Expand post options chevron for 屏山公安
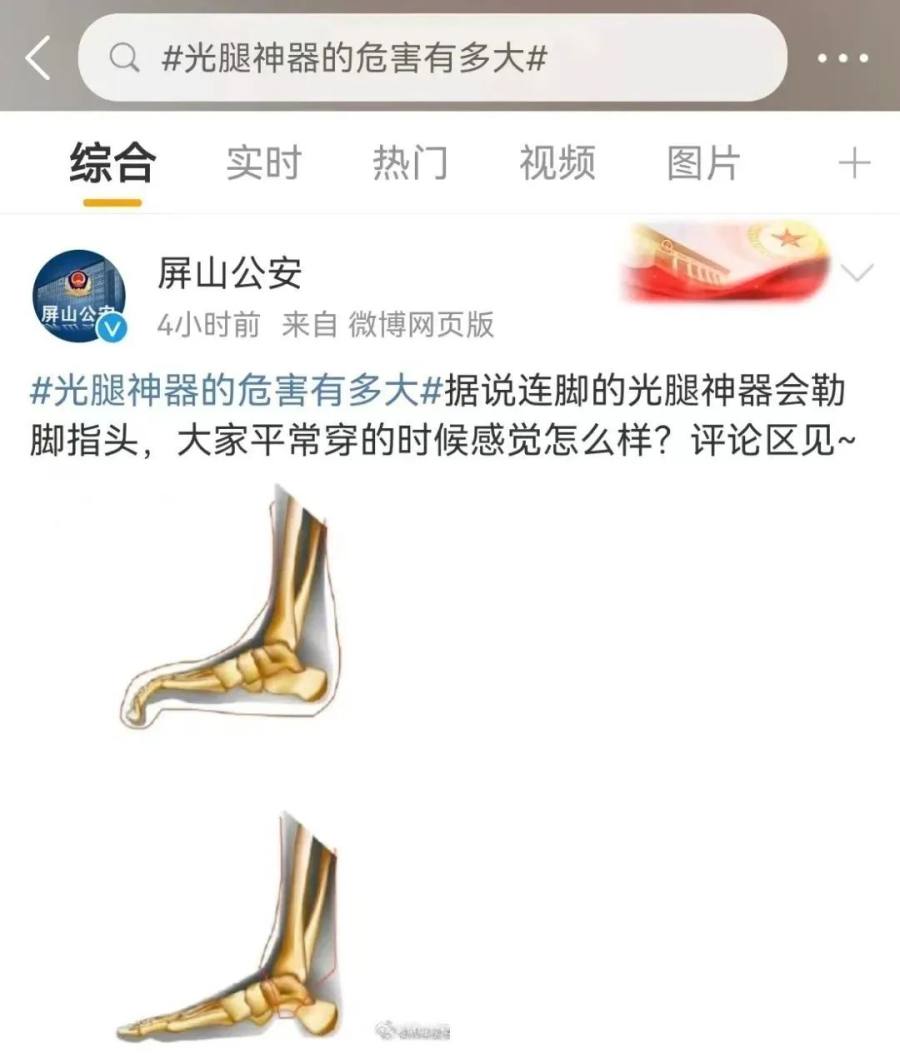Image resolution: width=900 pixels, height=1063 pixels. [x=858, y=272]
